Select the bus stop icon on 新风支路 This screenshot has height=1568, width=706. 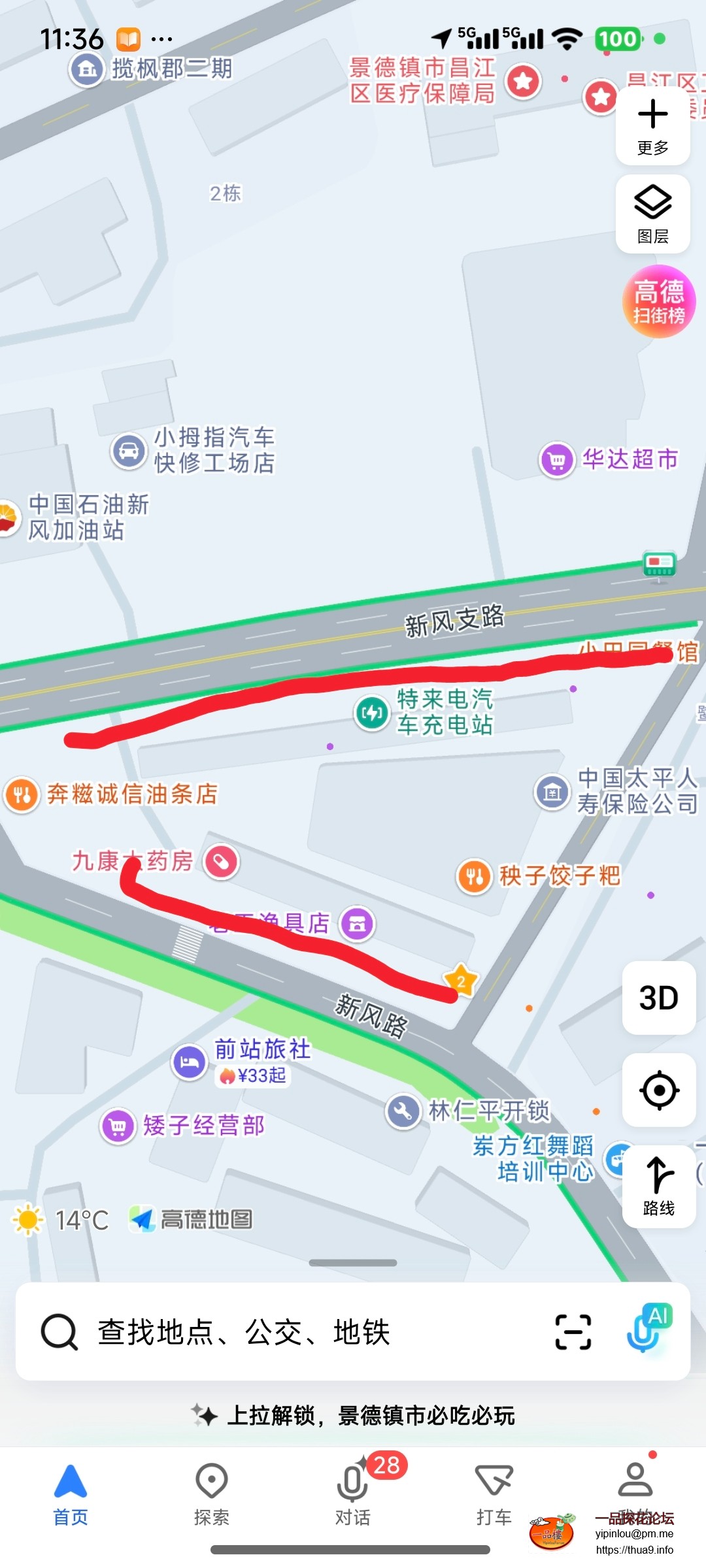pyautogui.click(x=659, y=564)
